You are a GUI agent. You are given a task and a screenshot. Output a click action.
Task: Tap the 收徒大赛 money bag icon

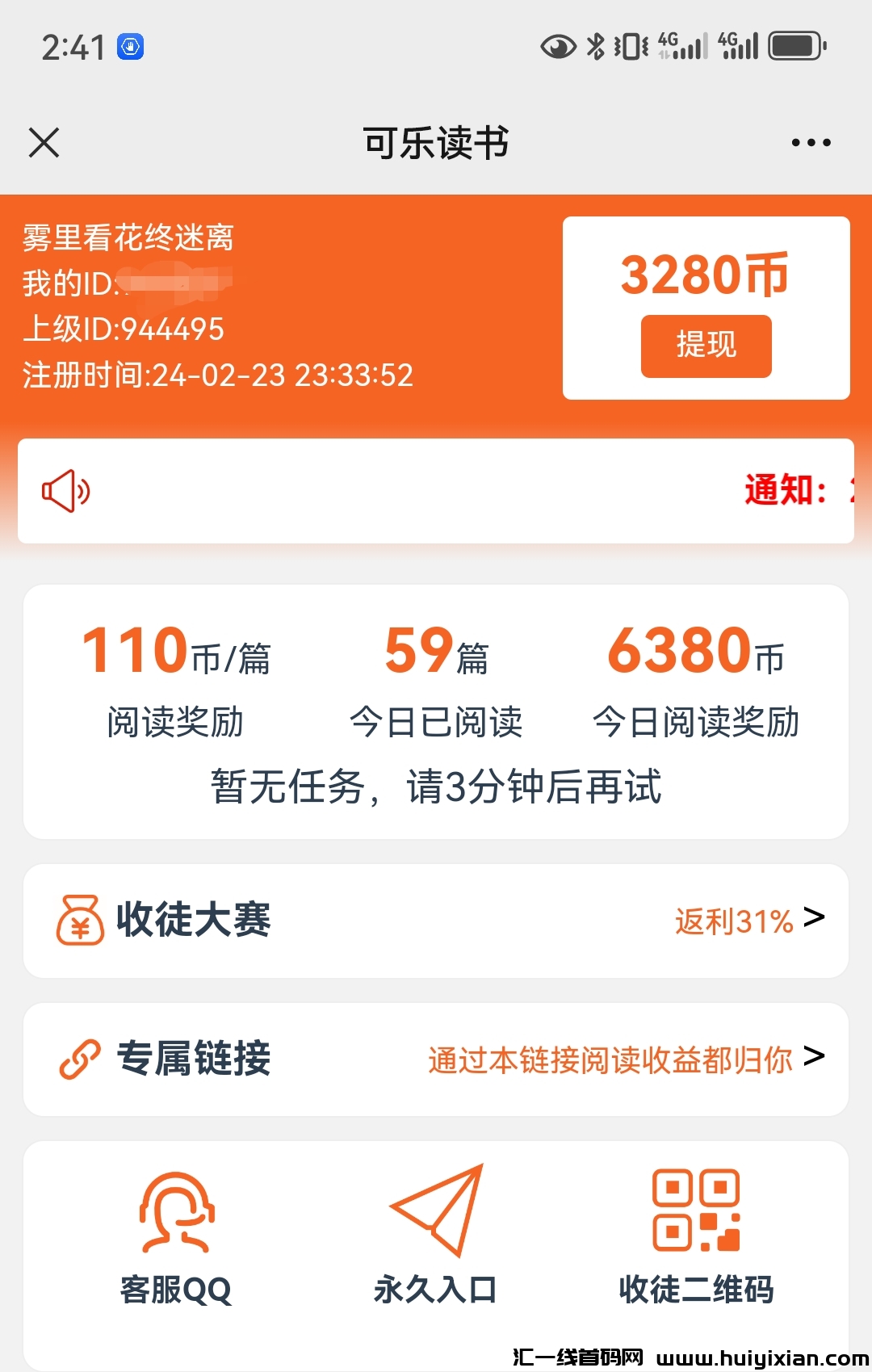78,920
